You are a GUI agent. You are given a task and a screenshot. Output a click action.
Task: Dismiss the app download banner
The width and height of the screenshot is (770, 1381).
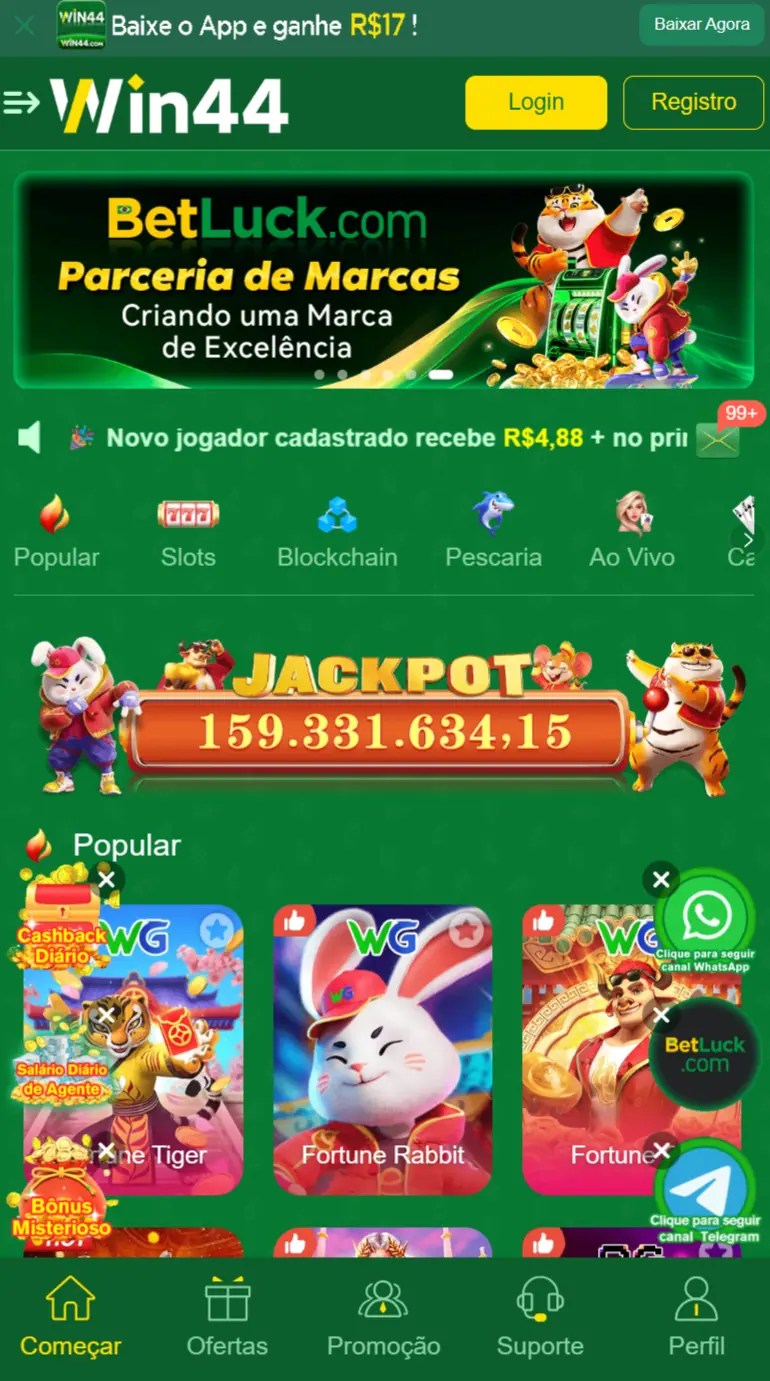click(25, 25)
